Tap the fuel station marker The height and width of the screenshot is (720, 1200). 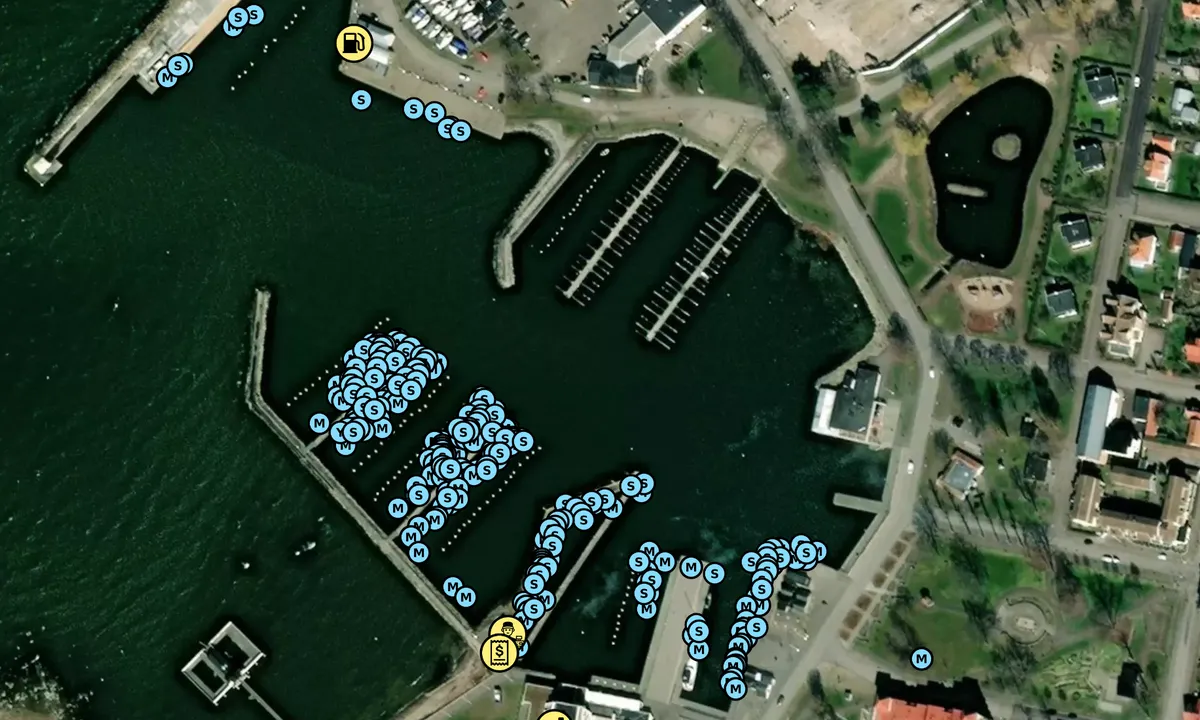point(352,42)
